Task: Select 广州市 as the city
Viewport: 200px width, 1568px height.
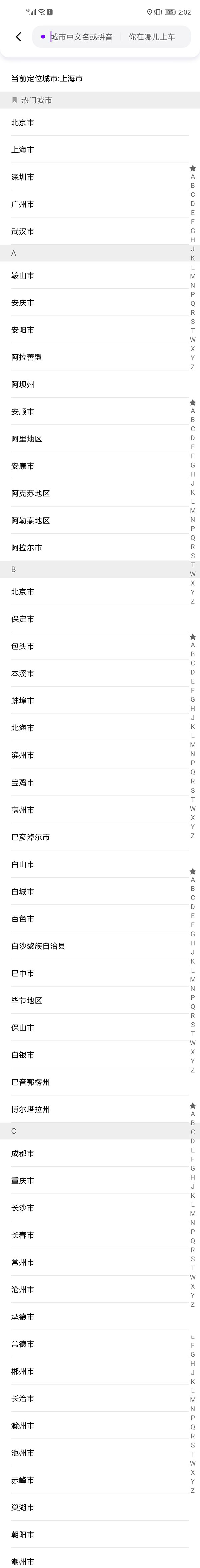Action: tap(23, 204)
